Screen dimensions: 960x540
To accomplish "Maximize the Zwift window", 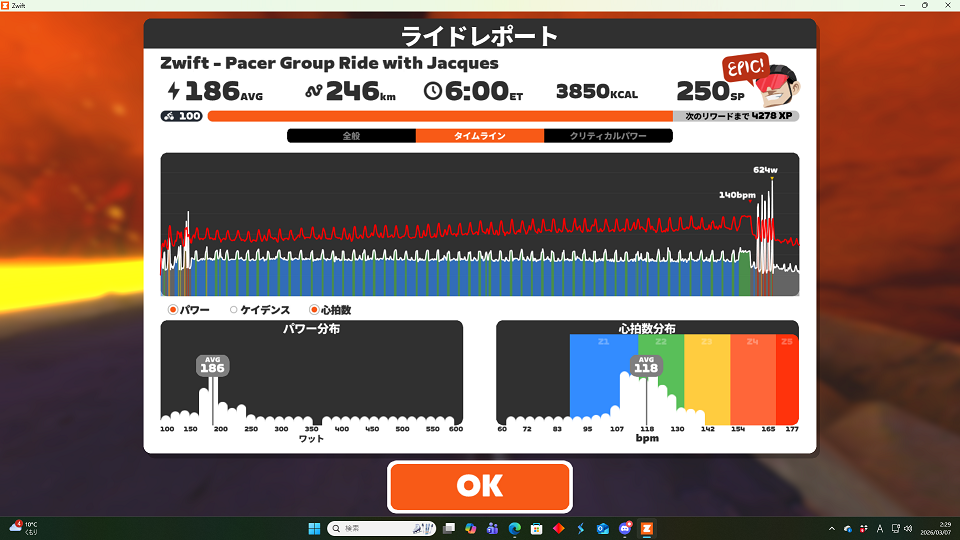I will tap(924, 5).
